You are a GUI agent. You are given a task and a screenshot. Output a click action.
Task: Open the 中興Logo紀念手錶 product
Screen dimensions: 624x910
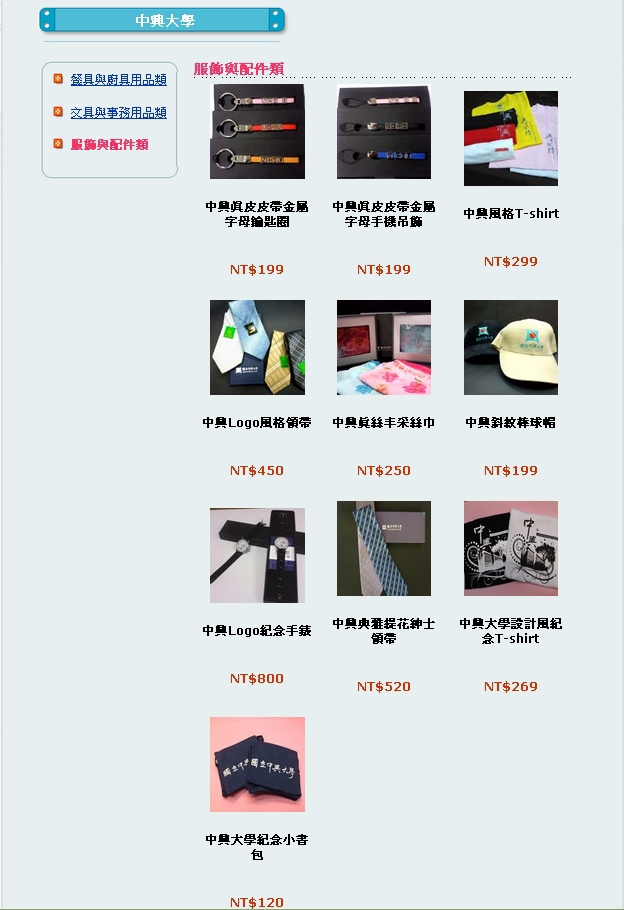(257, 555)
